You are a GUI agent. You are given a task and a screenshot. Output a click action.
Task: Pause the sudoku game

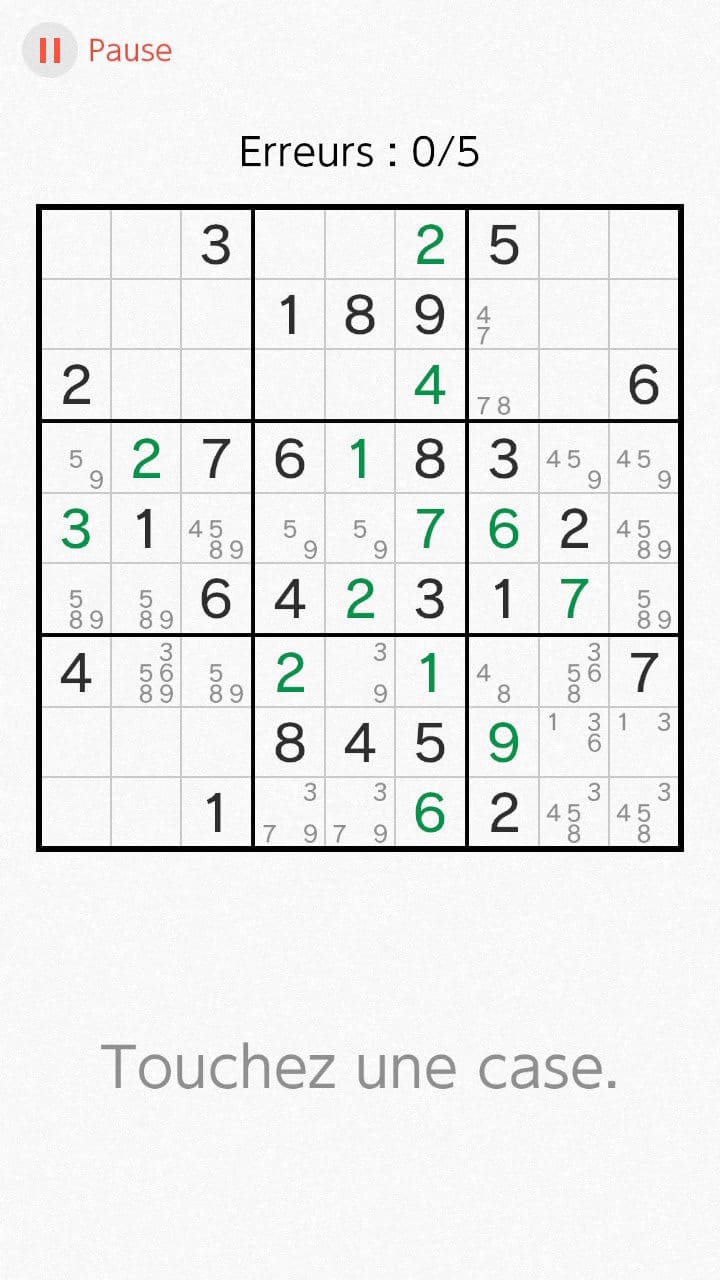click(98, 50)
